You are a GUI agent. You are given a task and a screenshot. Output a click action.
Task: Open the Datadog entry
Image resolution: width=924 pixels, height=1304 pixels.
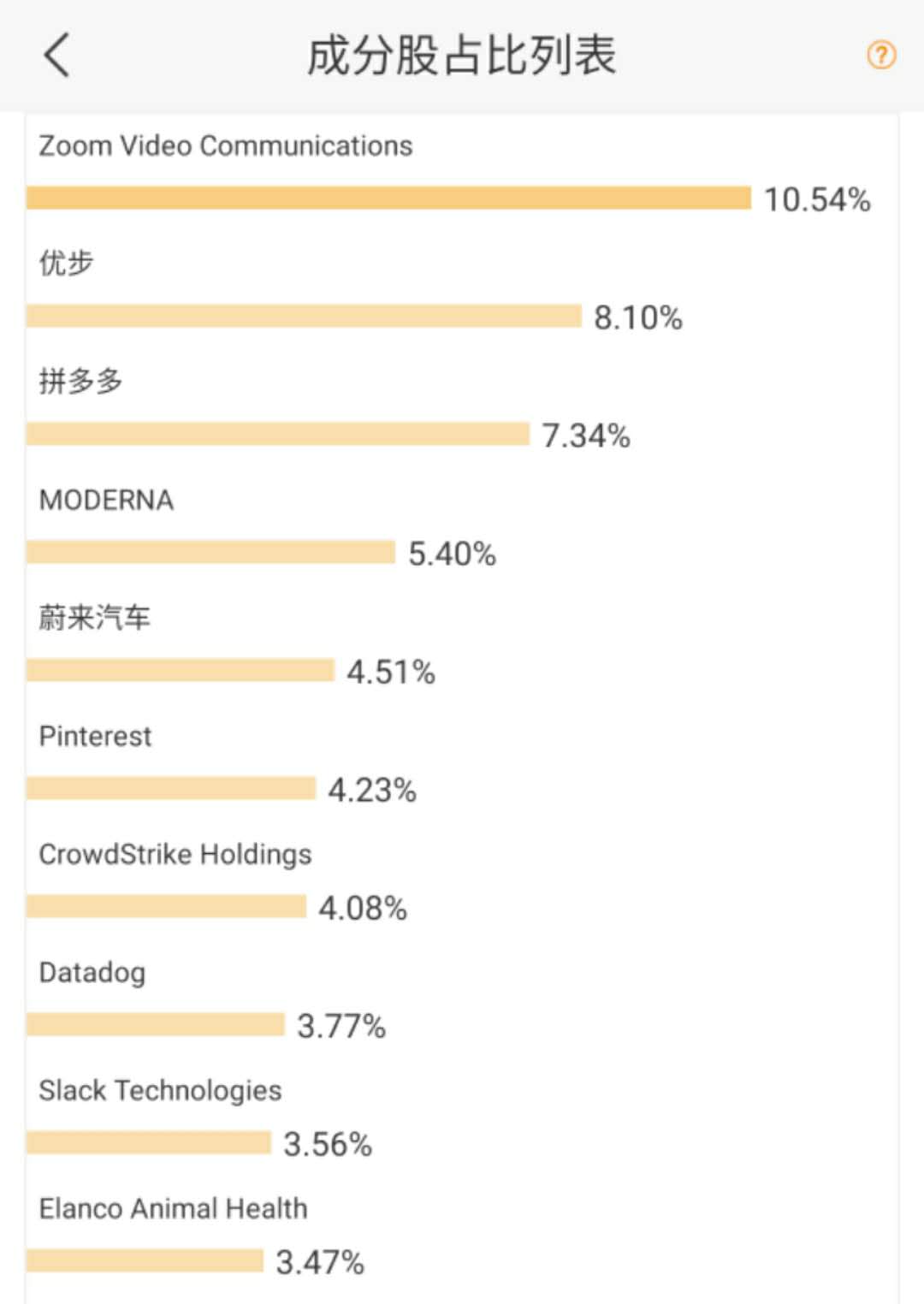pyautogui.click(x=92, y=973)
